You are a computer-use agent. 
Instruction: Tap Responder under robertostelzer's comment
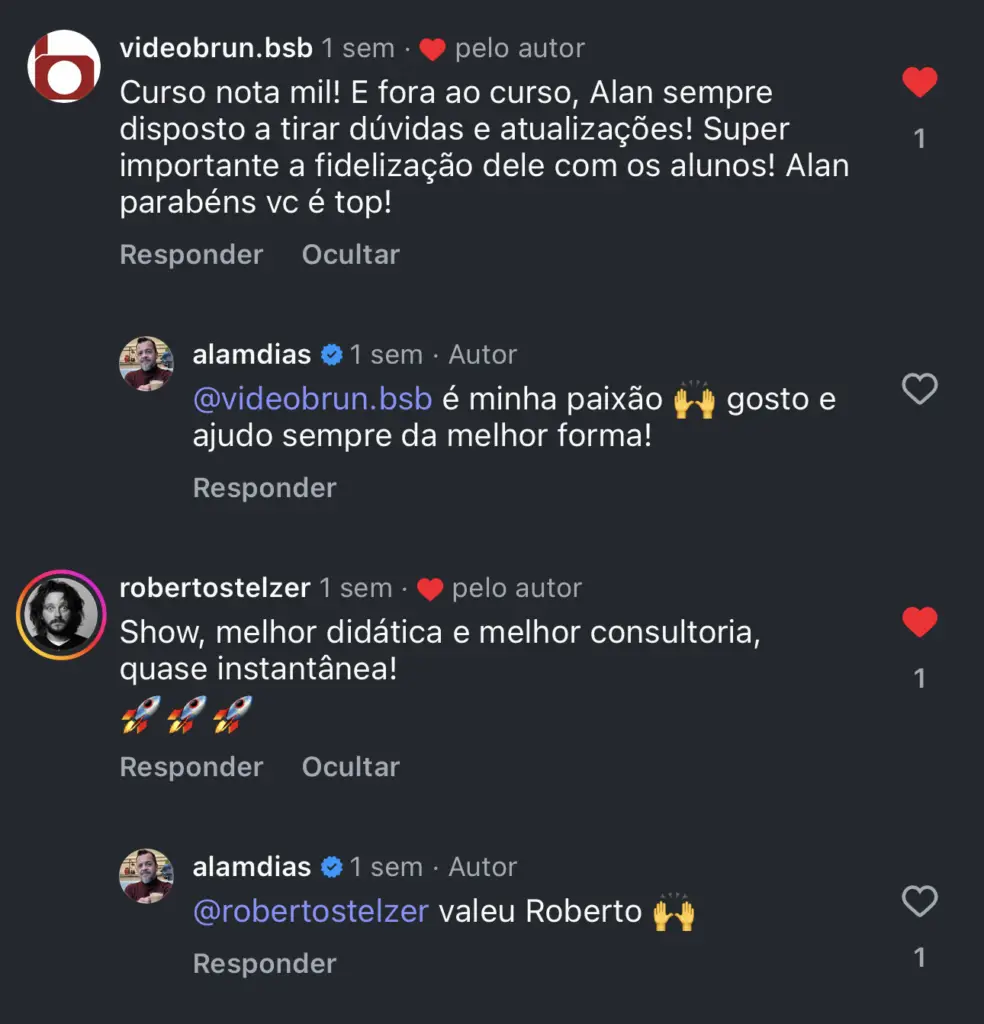[x=191, y=767]
